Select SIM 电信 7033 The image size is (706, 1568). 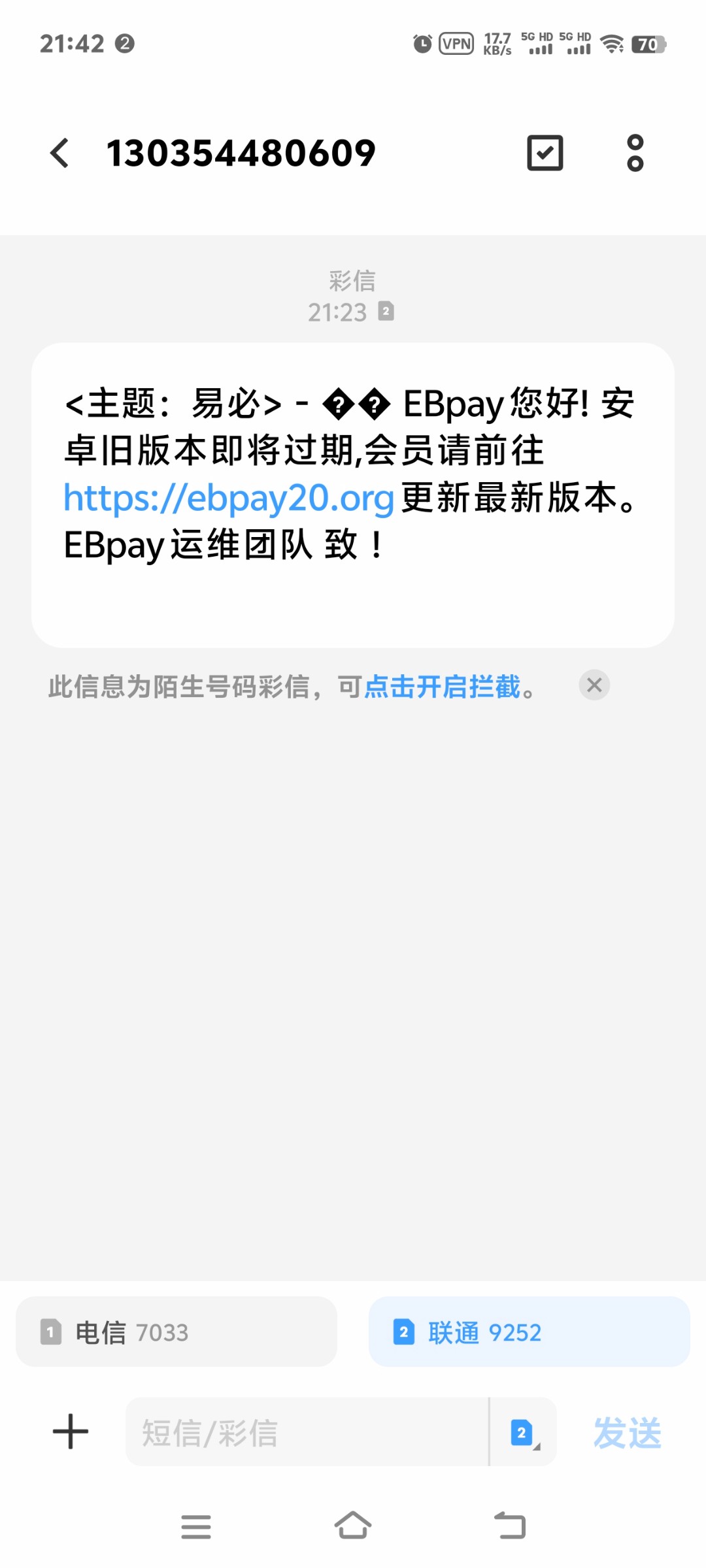pos(176,1331)
